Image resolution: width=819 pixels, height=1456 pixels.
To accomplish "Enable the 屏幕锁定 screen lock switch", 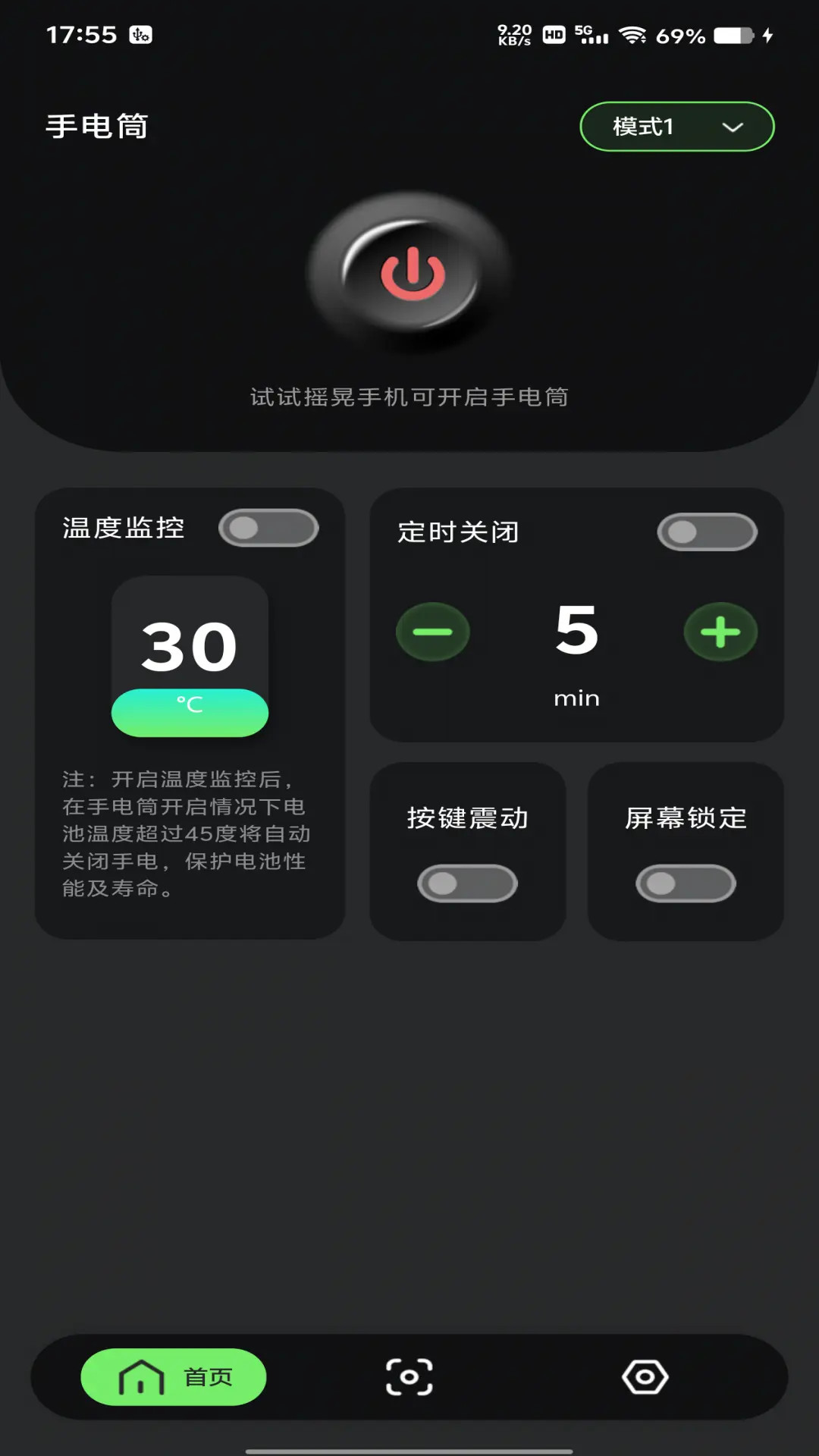I will click(x=685, y=883).
